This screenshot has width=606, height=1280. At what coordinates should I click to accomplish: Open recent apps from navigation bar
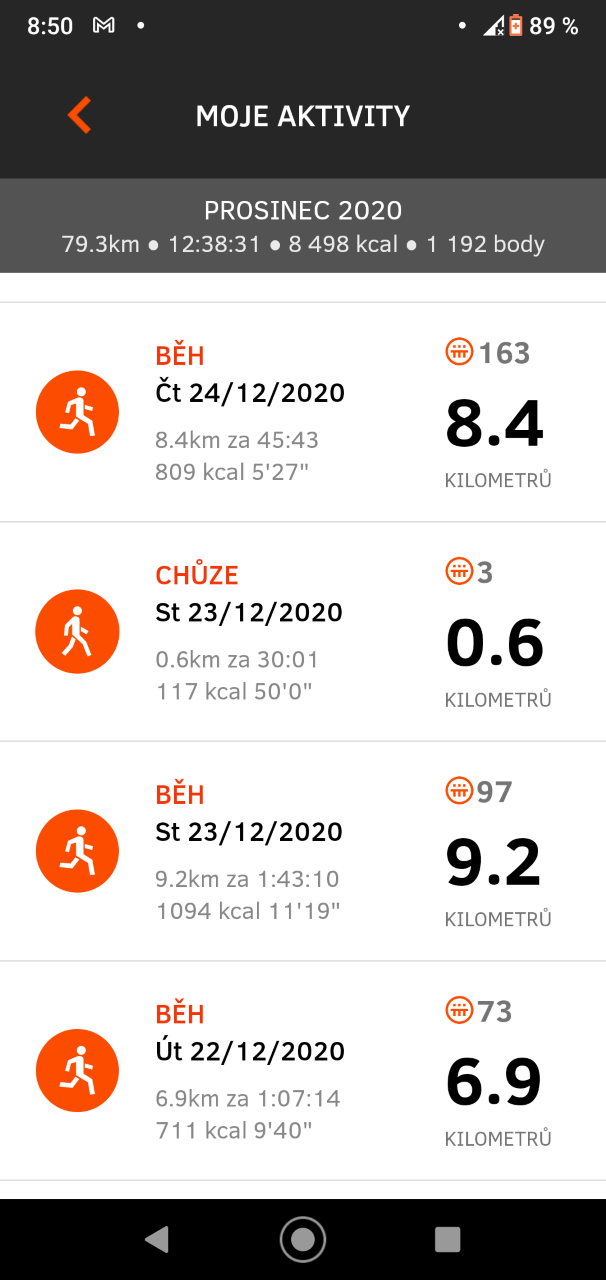point(447,1240)
